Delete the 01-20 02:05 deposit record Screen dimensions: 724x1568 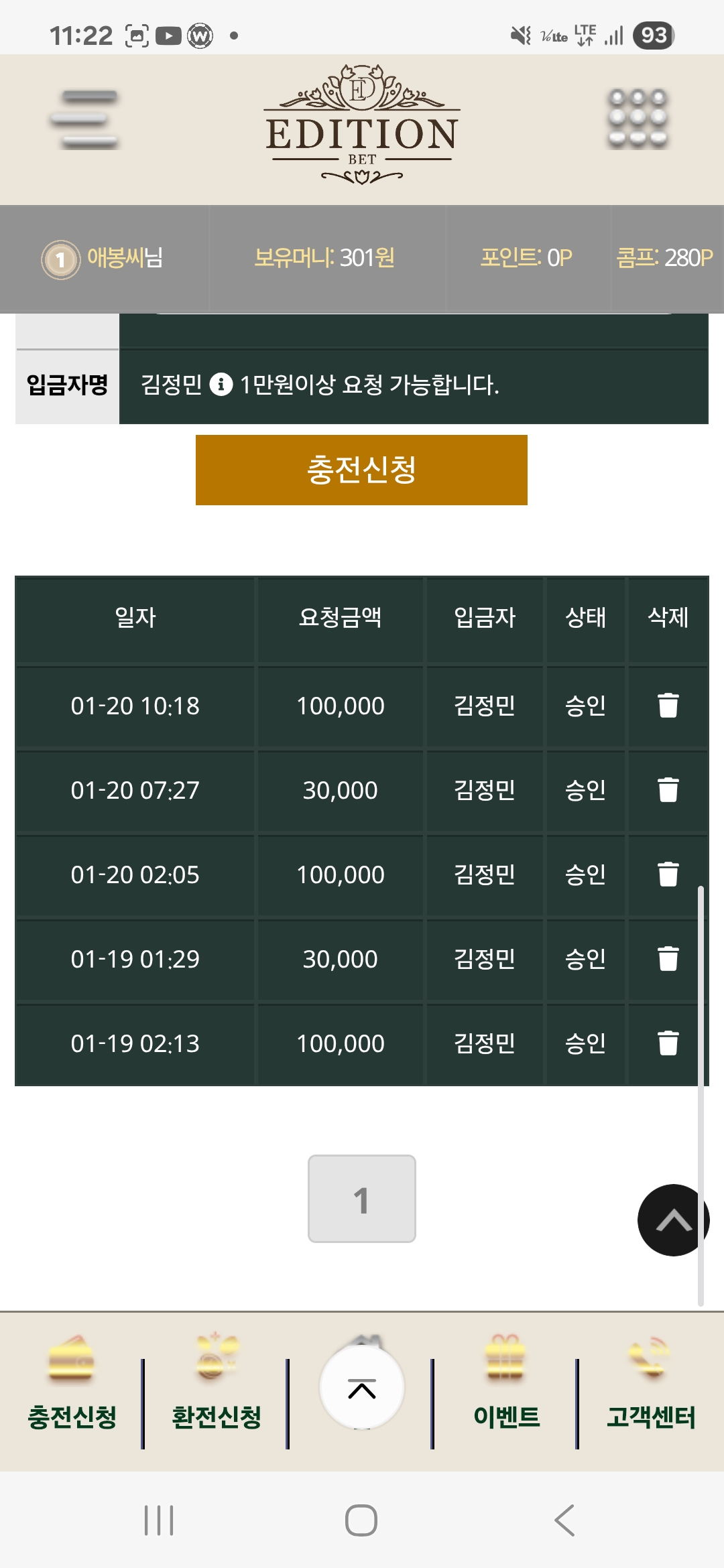tap(668, 874)
